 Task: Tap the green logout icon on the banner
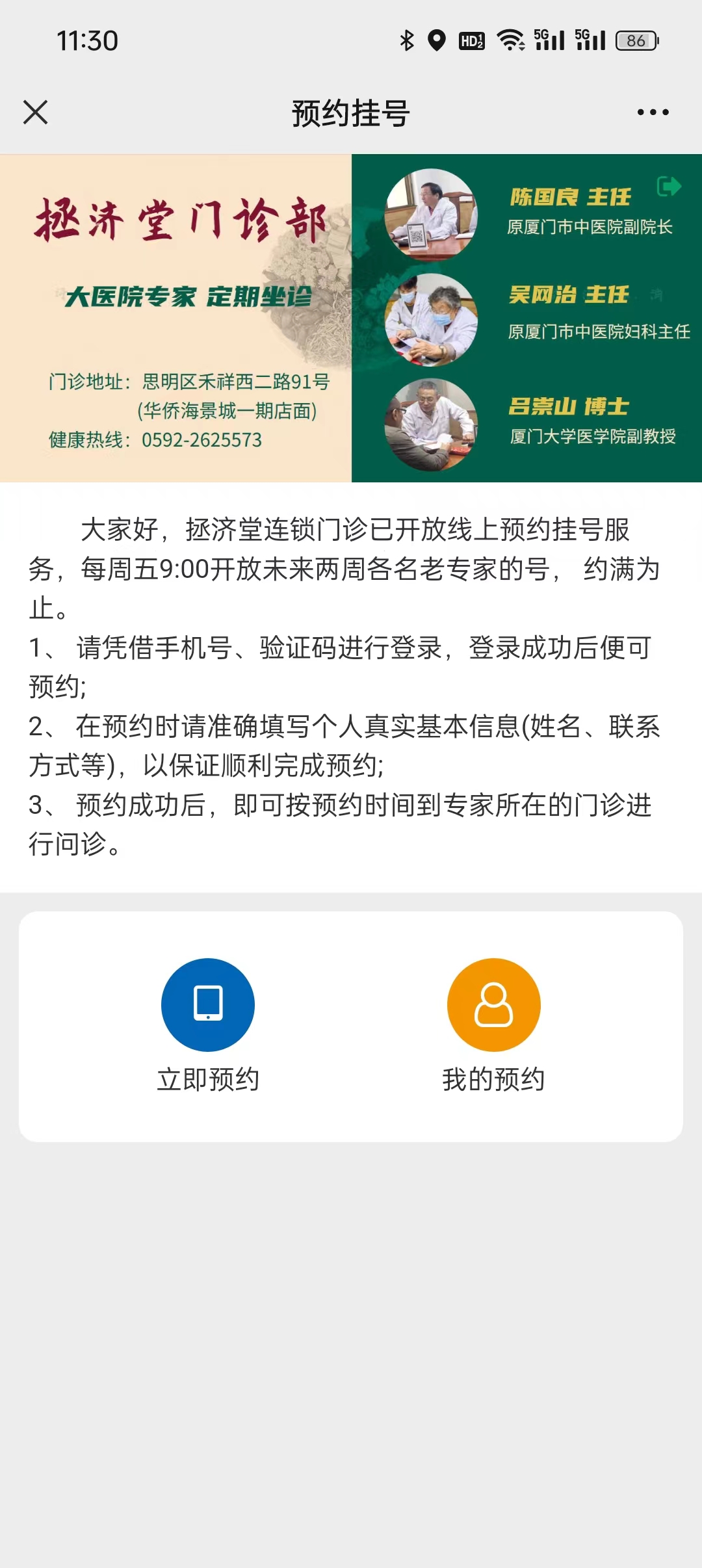[668, 187]
